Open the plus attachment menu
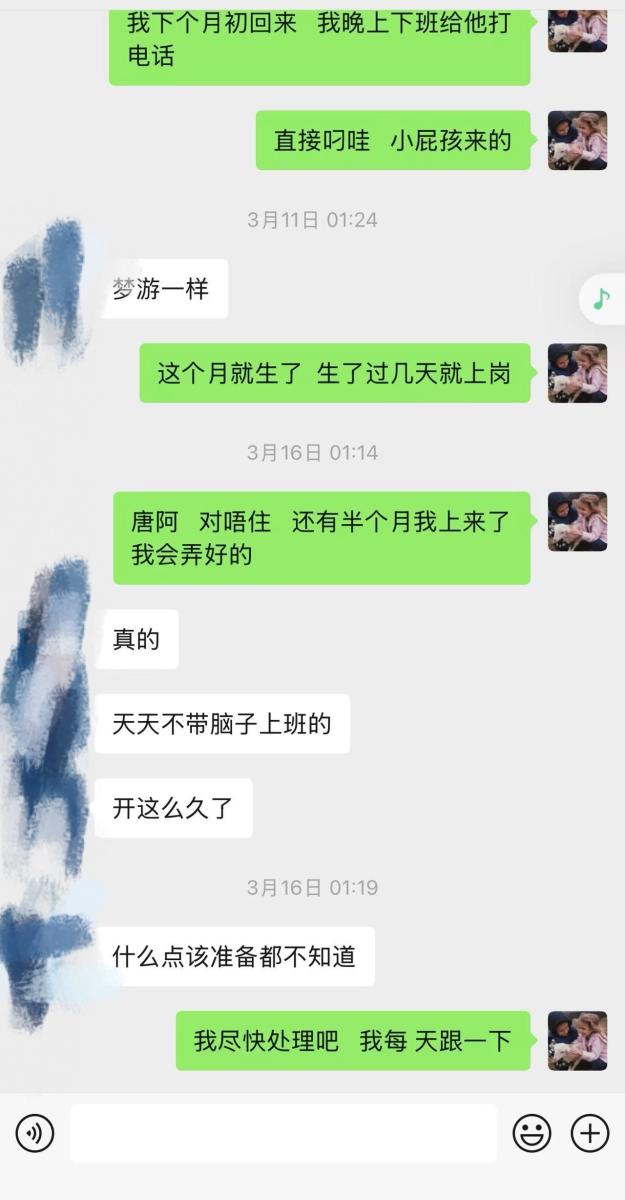The height and width of the screenshot is (1200, 625). pos(590,1133)
